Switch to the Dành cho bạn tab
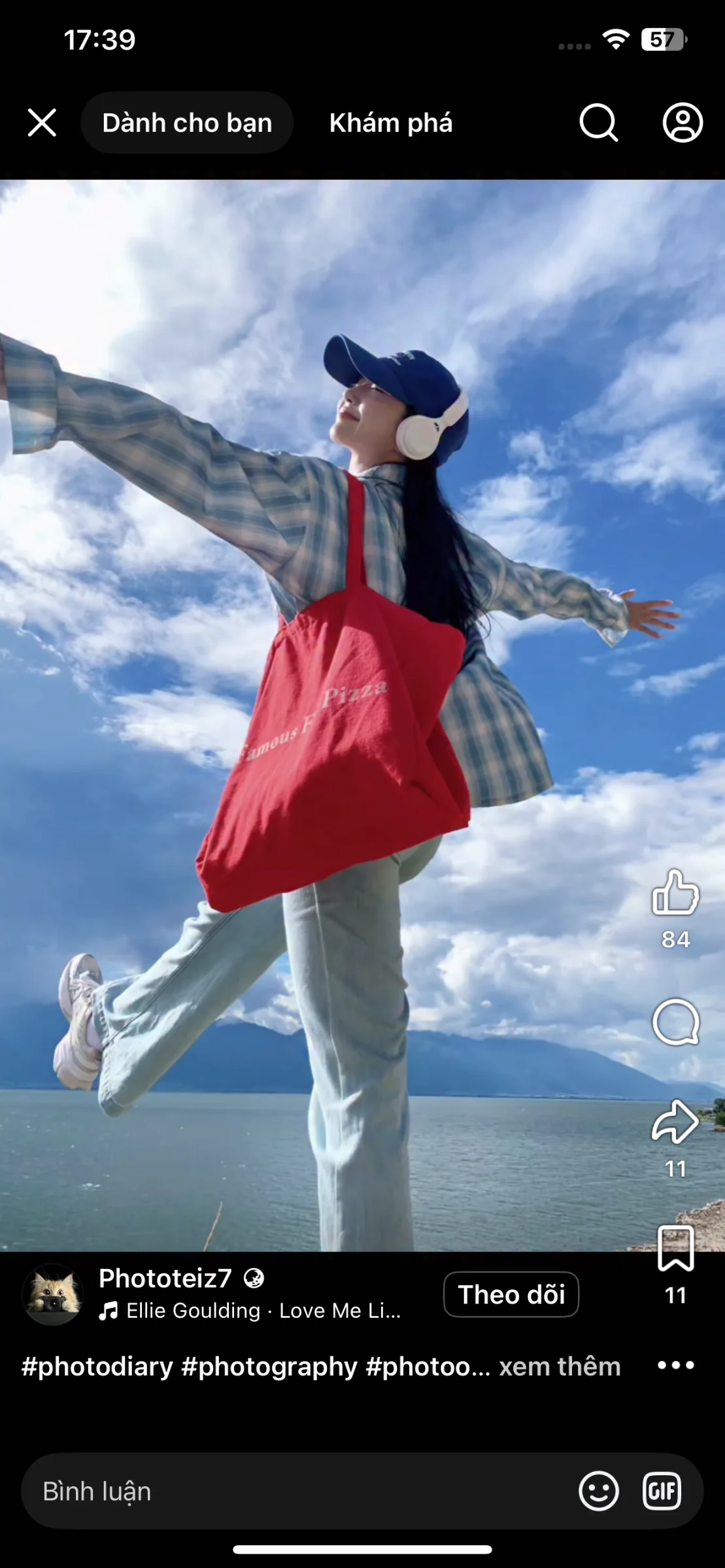 point(187,123)
